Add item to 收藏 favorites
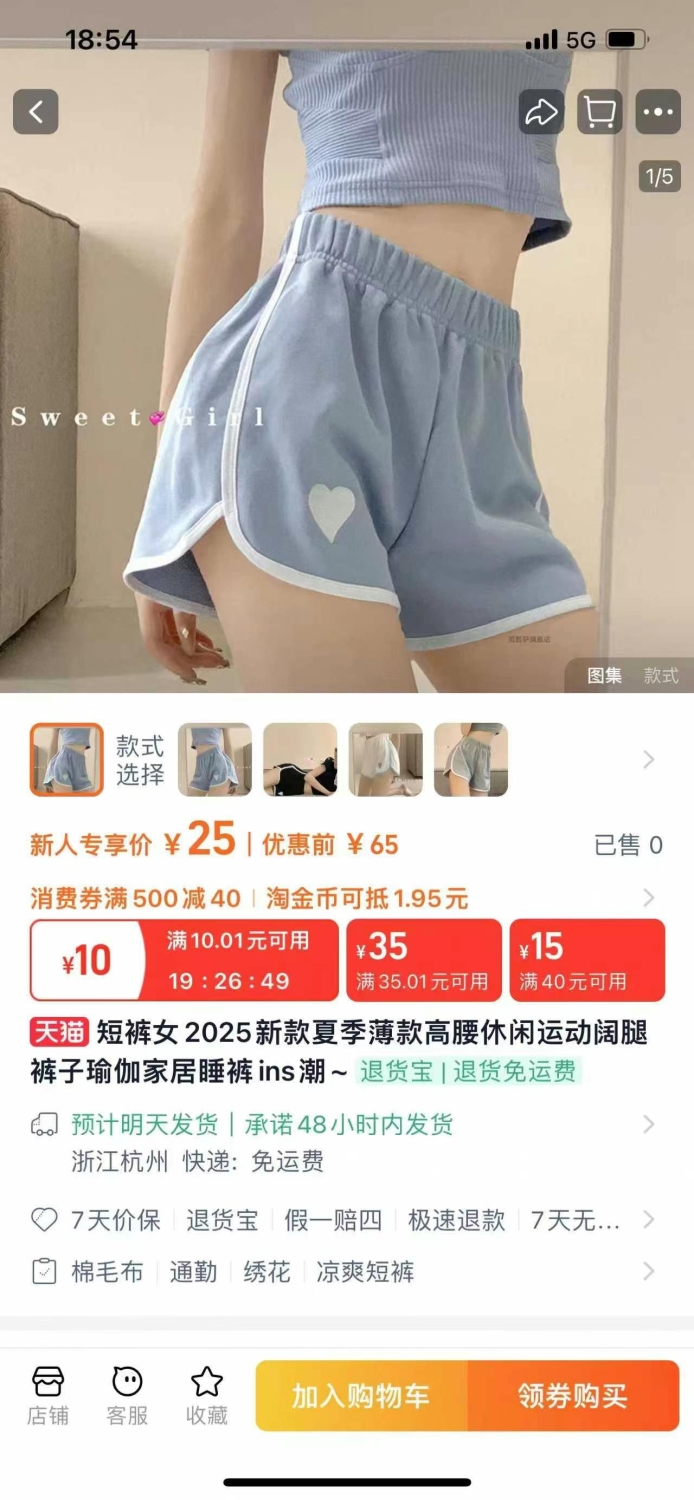Screen dimensions: 694x1500 tap(207, 1396)
